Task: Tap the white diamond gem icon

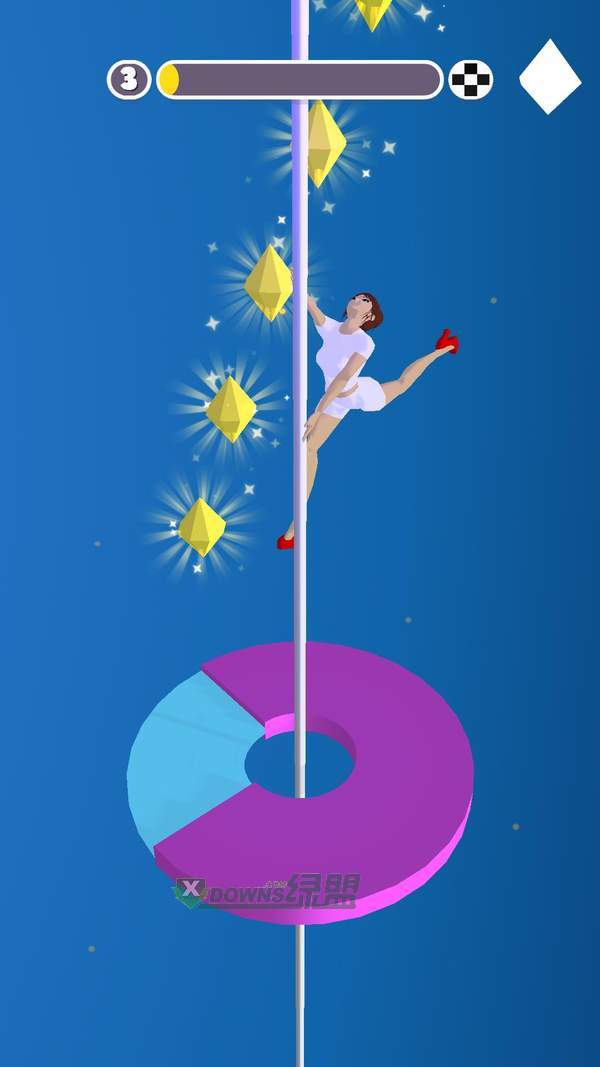Action: pos(549,77)
